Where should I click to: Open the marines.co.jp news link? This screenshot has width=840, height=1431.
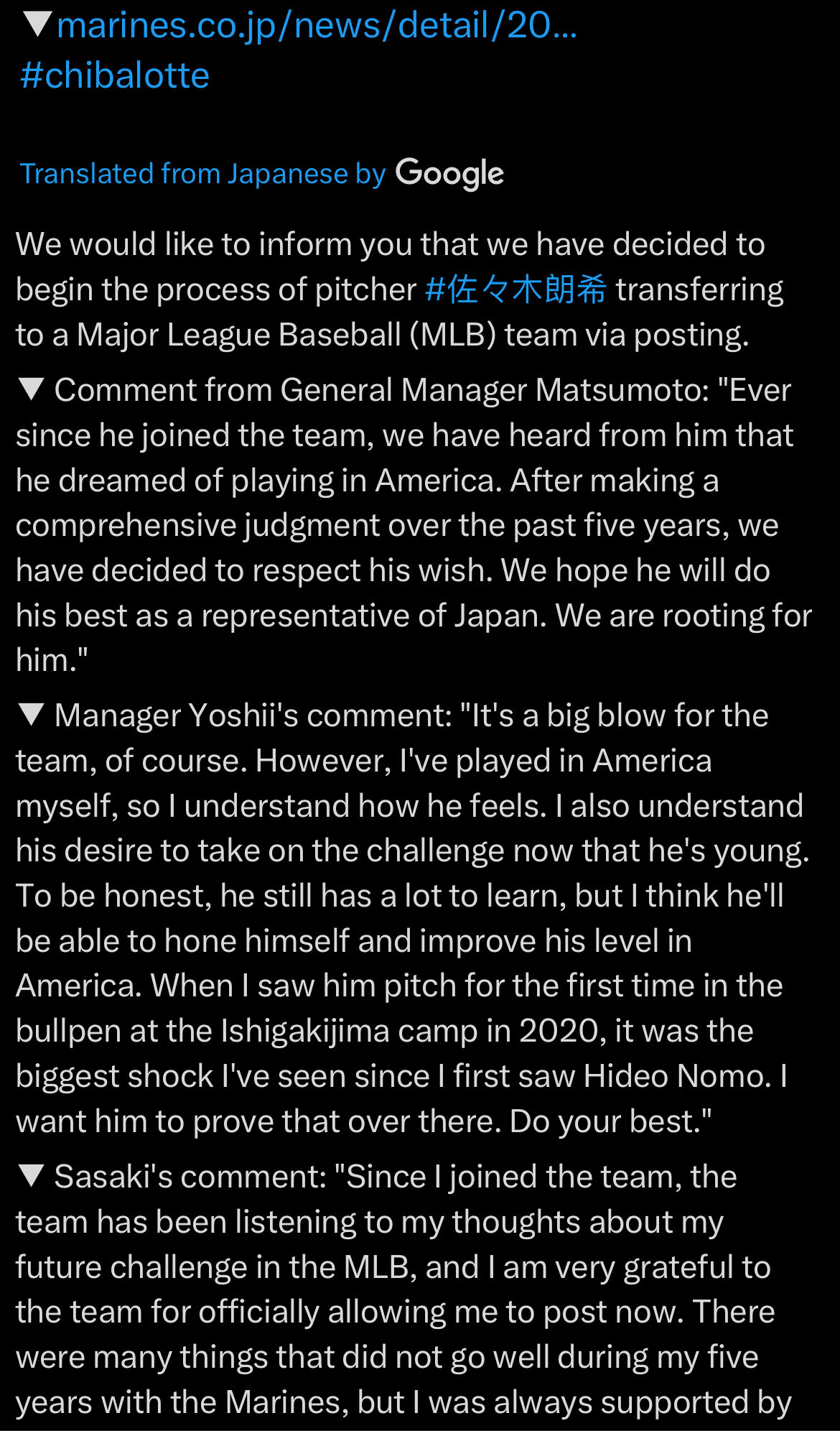coord(316,27)
